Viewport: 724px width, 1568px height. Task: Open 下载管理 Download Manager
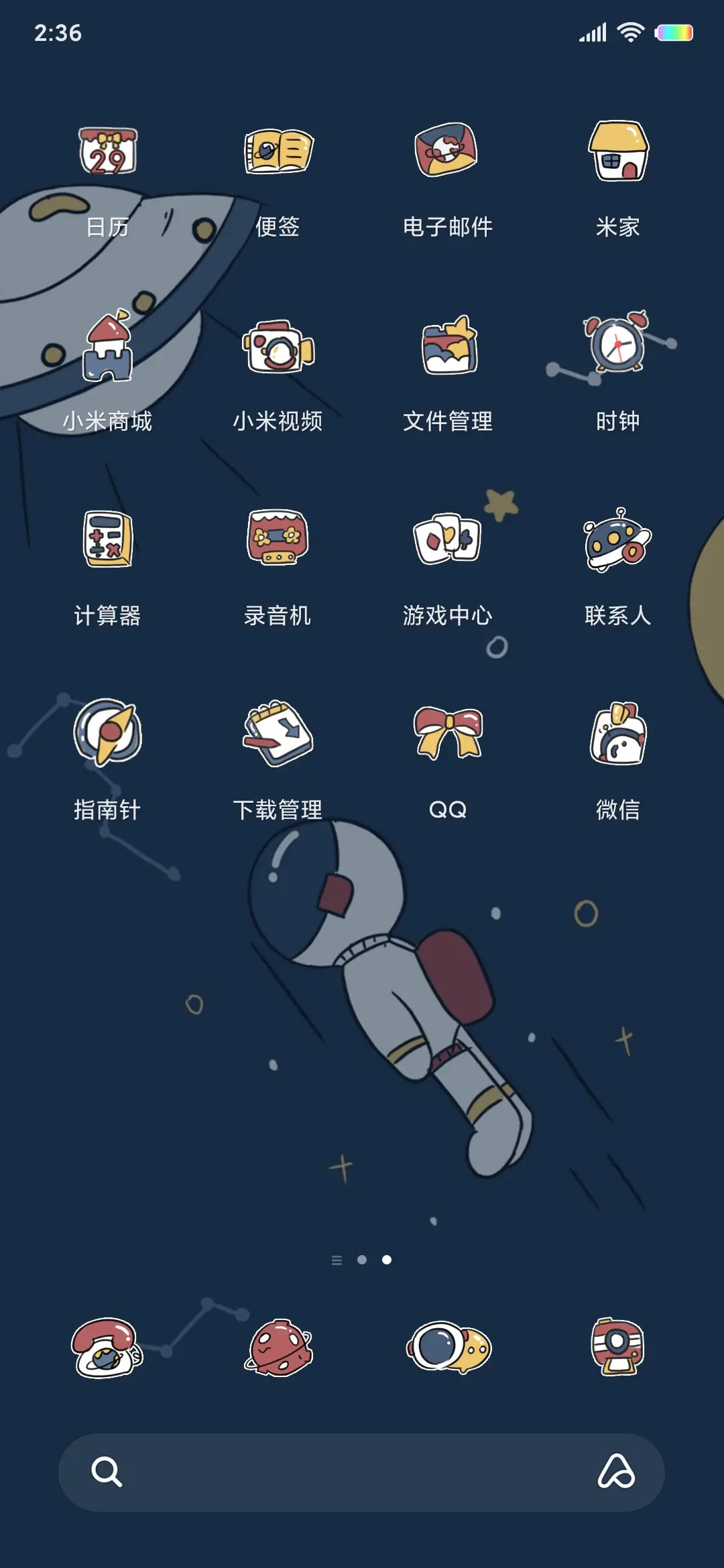(278, 734)
